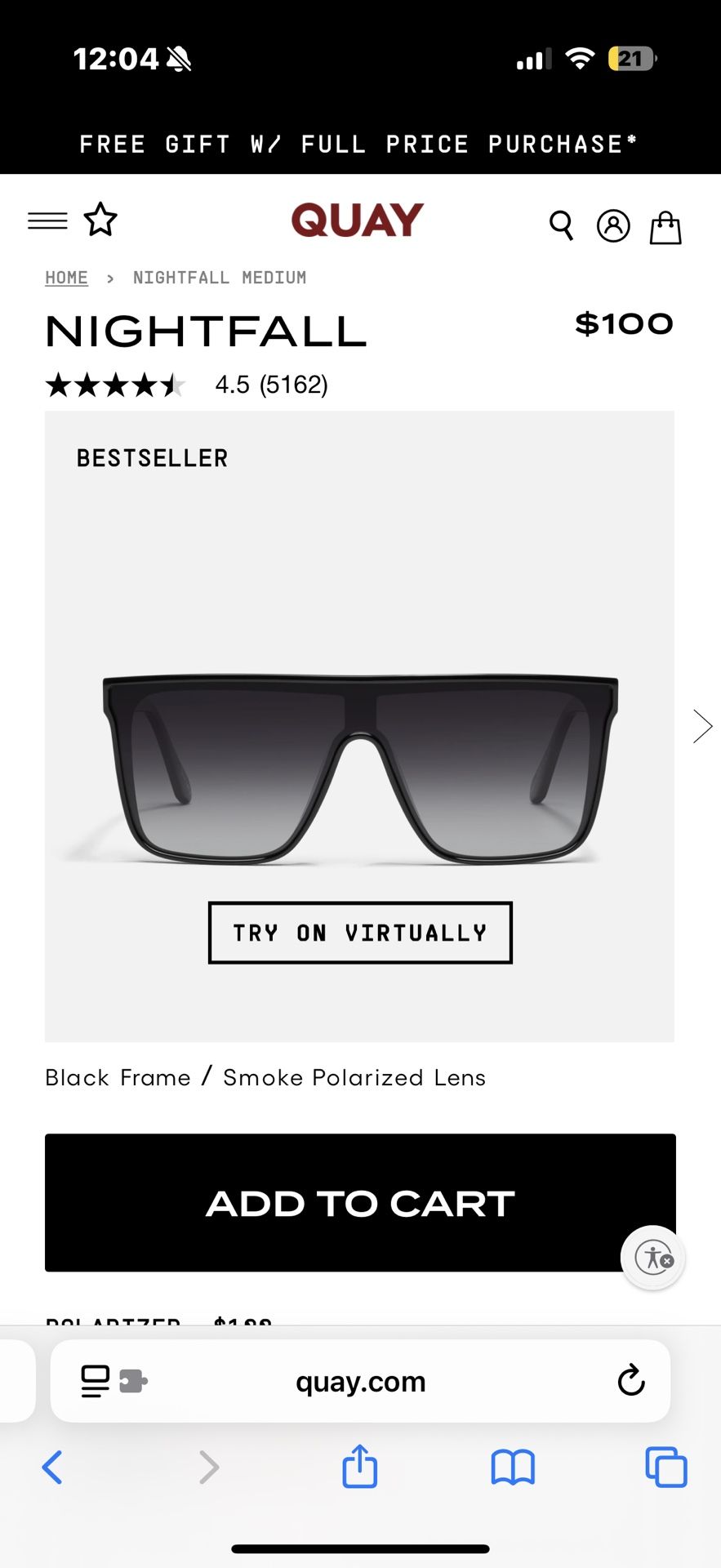This screenshot has height=1568, width=721.
Task: Show the next product image
Action: point(703,725)
